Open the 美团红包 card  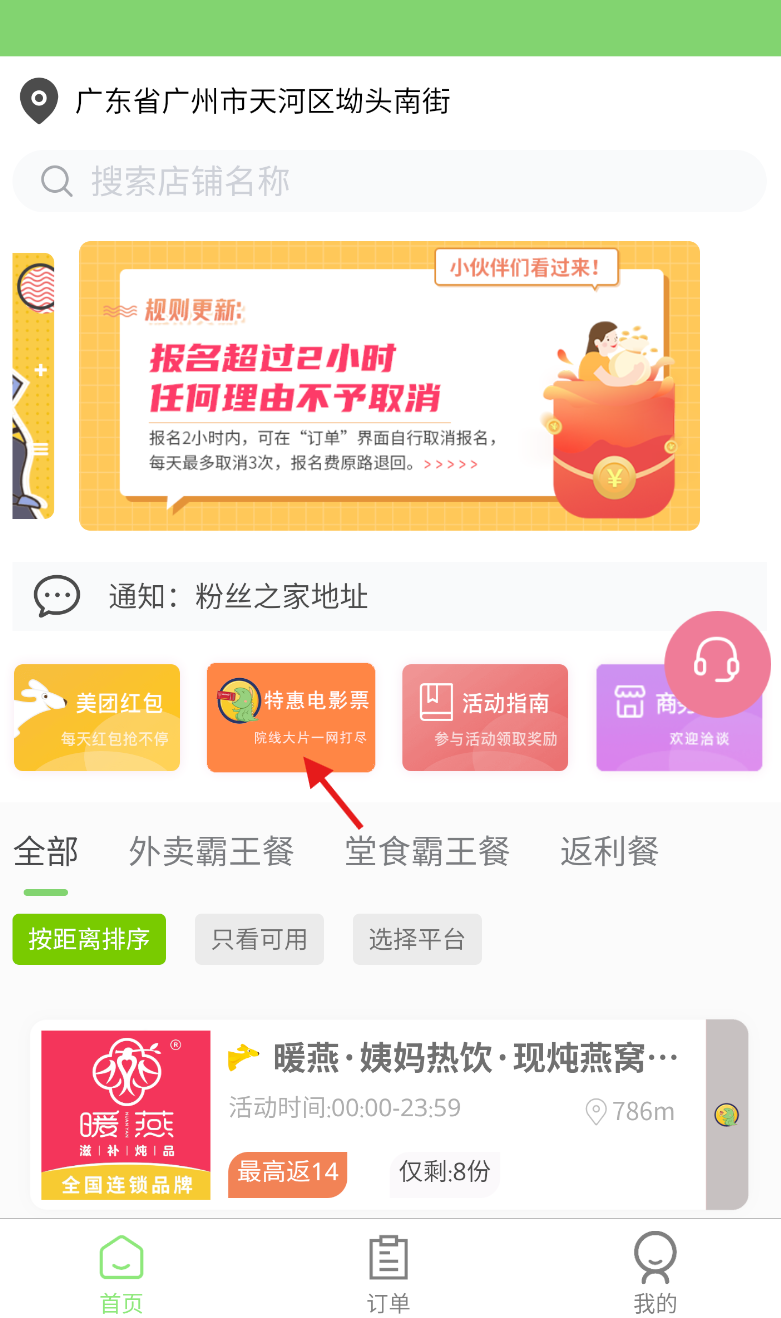click(96, 718)
